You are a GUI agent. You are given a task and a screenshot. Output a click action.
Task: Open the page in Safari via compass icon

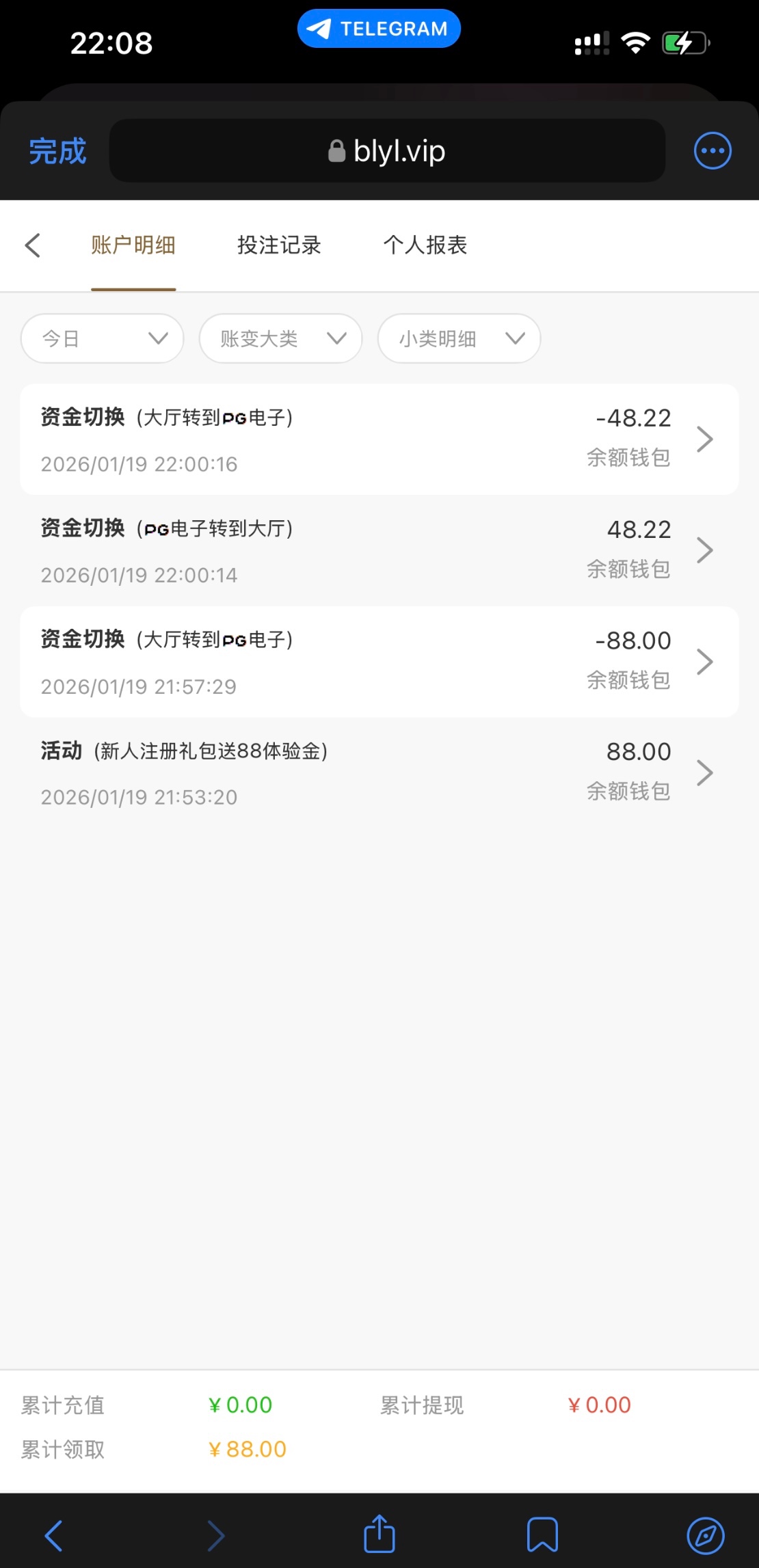(x=705, y=1536)
